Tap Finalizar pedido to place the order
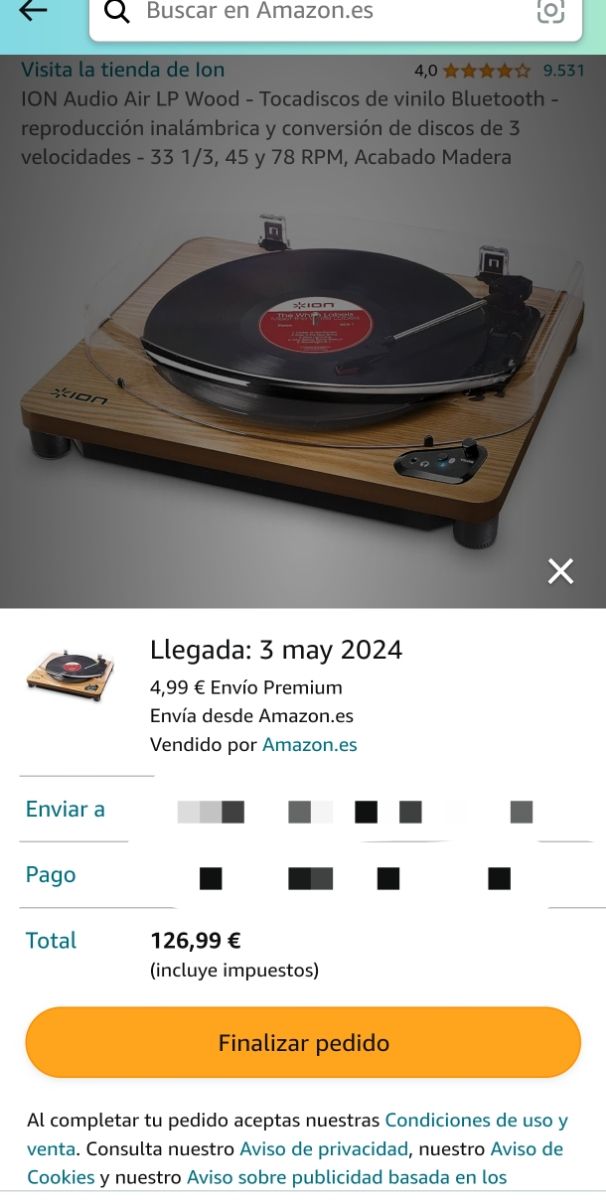 [x=303, y=1043]
